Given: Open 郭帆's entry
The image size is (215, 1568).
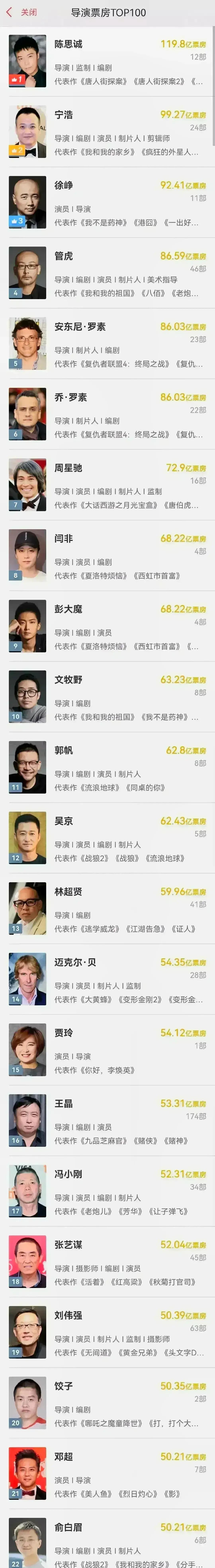Looking at the screenshot, I should (107, 767).
